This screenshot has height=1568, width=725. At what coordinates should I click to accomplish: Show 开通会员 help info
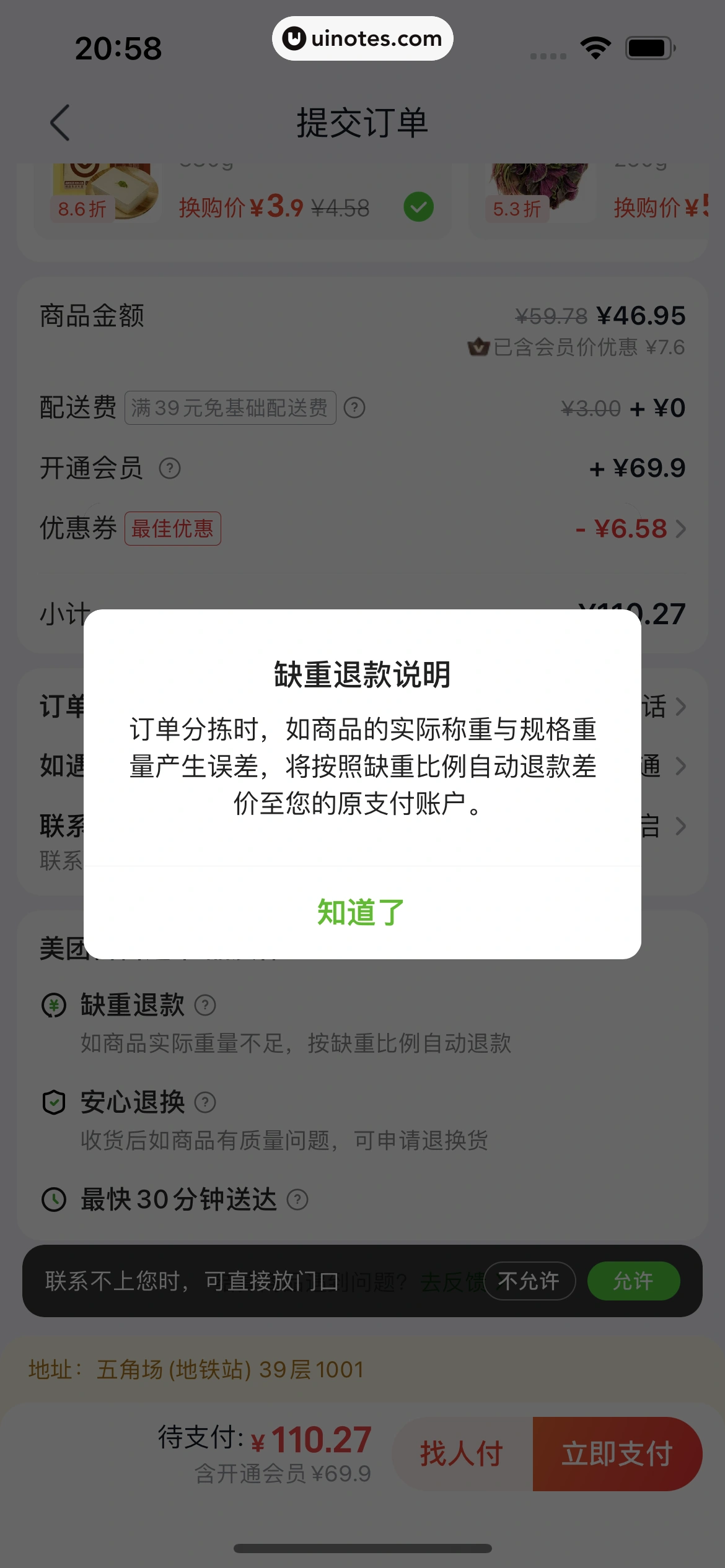170,468
